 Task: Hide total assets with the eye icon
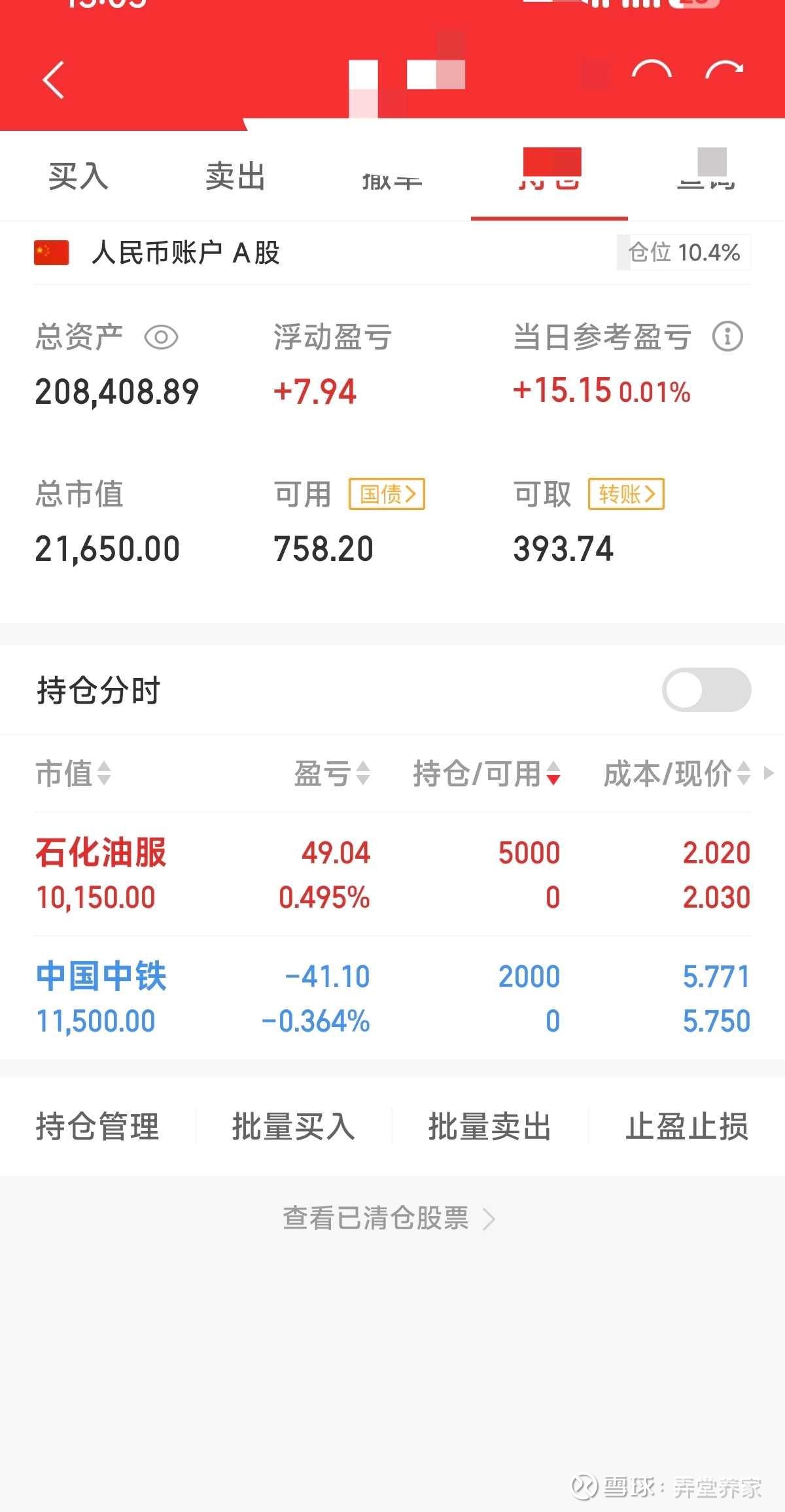coord(161,338)
